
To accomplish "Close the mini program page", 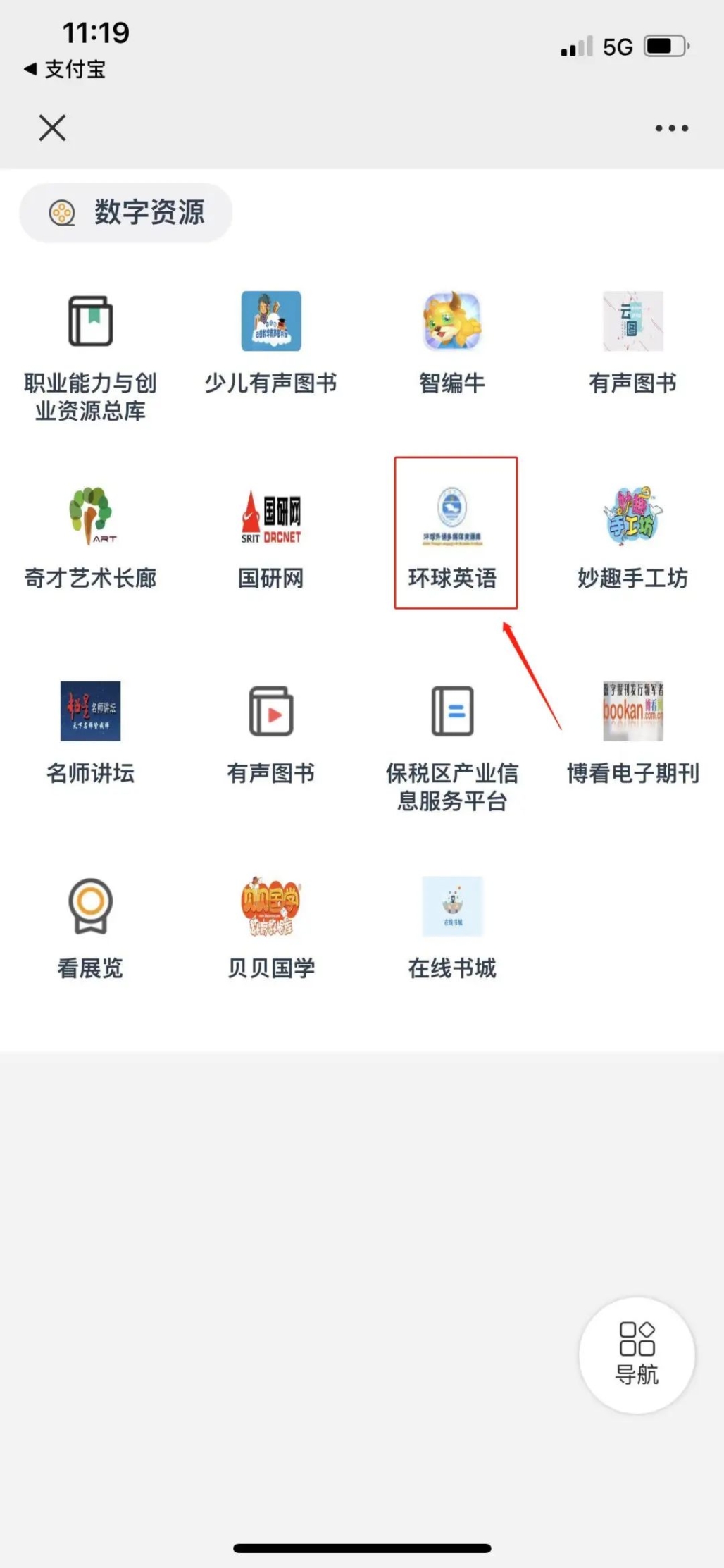I will [52, 128].
